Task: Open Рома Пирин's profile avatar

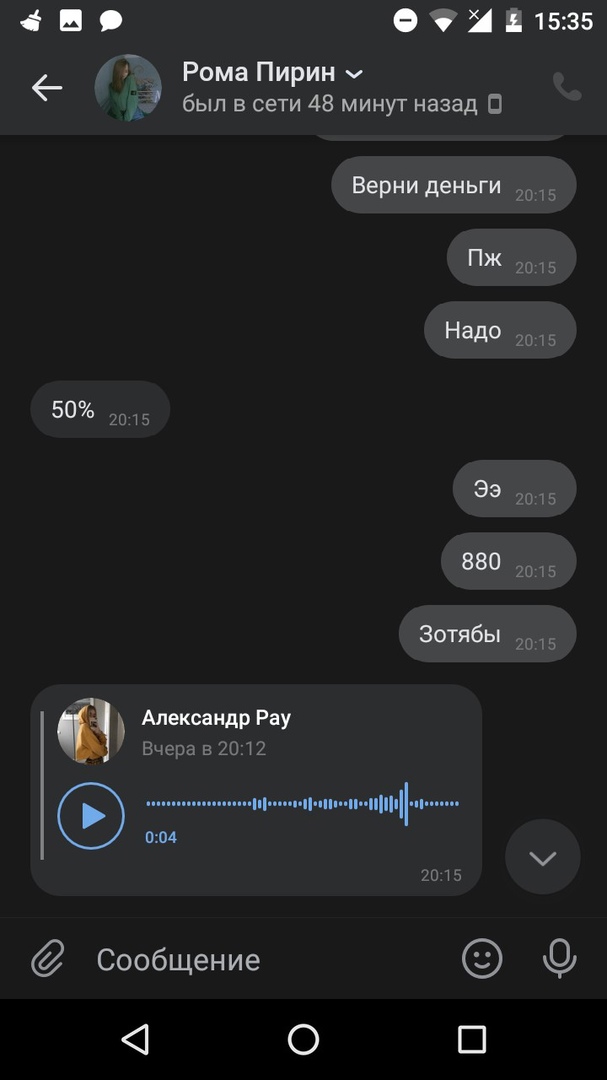Action: 128,88
